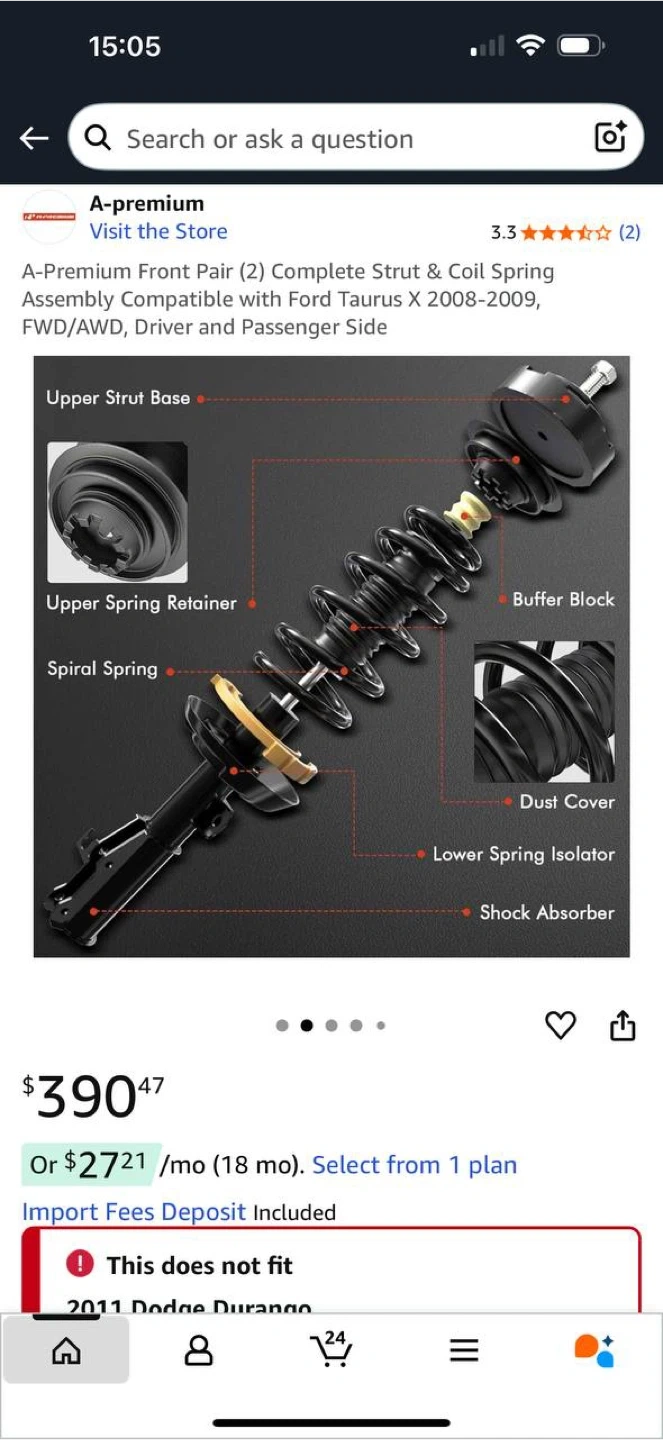Screen dimensions: 663x1440
Task: Add product to wish list heart
Action: [x=560, y=1025]
